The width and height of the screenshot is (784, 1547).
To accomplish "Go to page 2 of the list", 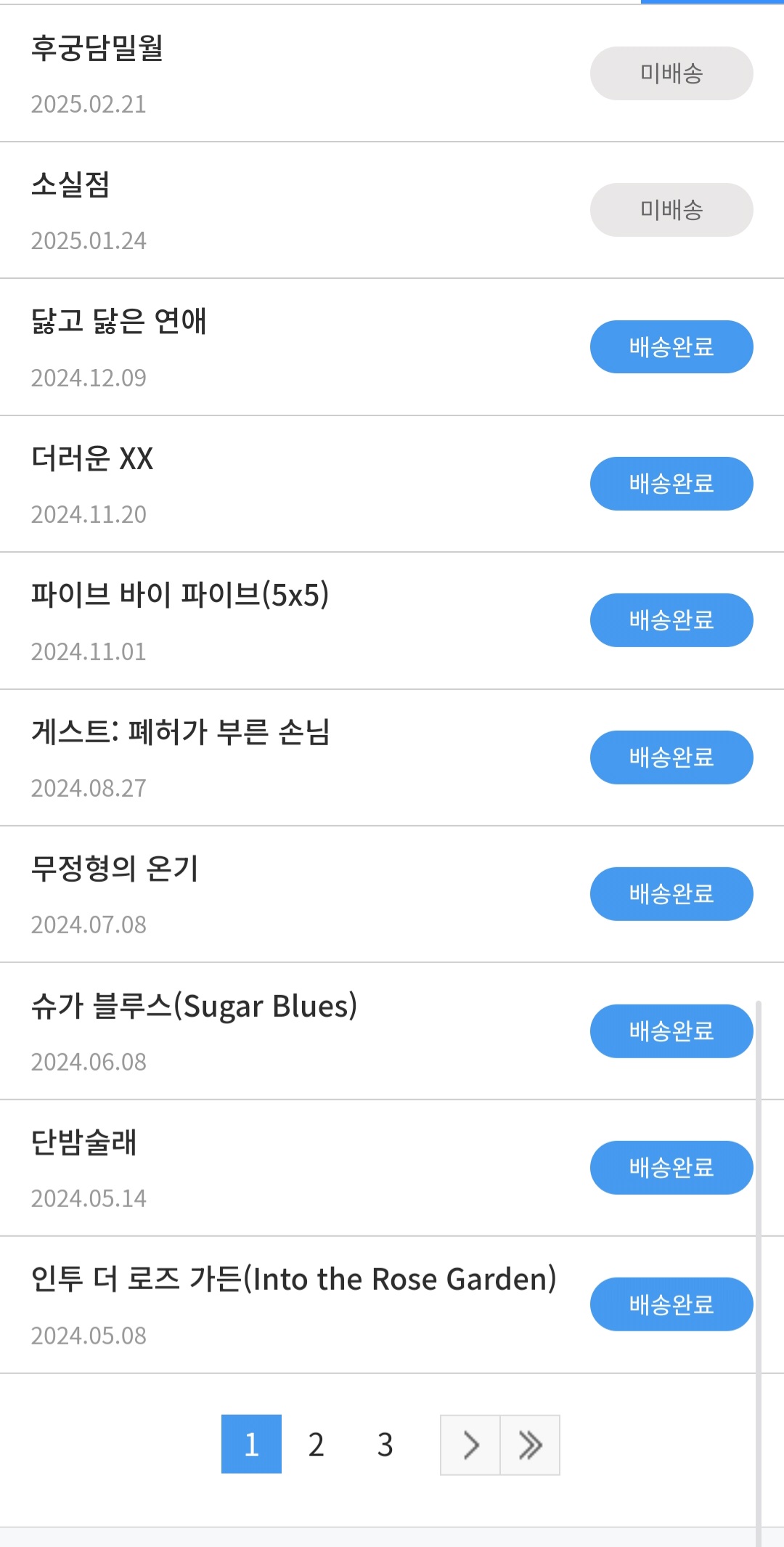I will [x=316, y=1444].
